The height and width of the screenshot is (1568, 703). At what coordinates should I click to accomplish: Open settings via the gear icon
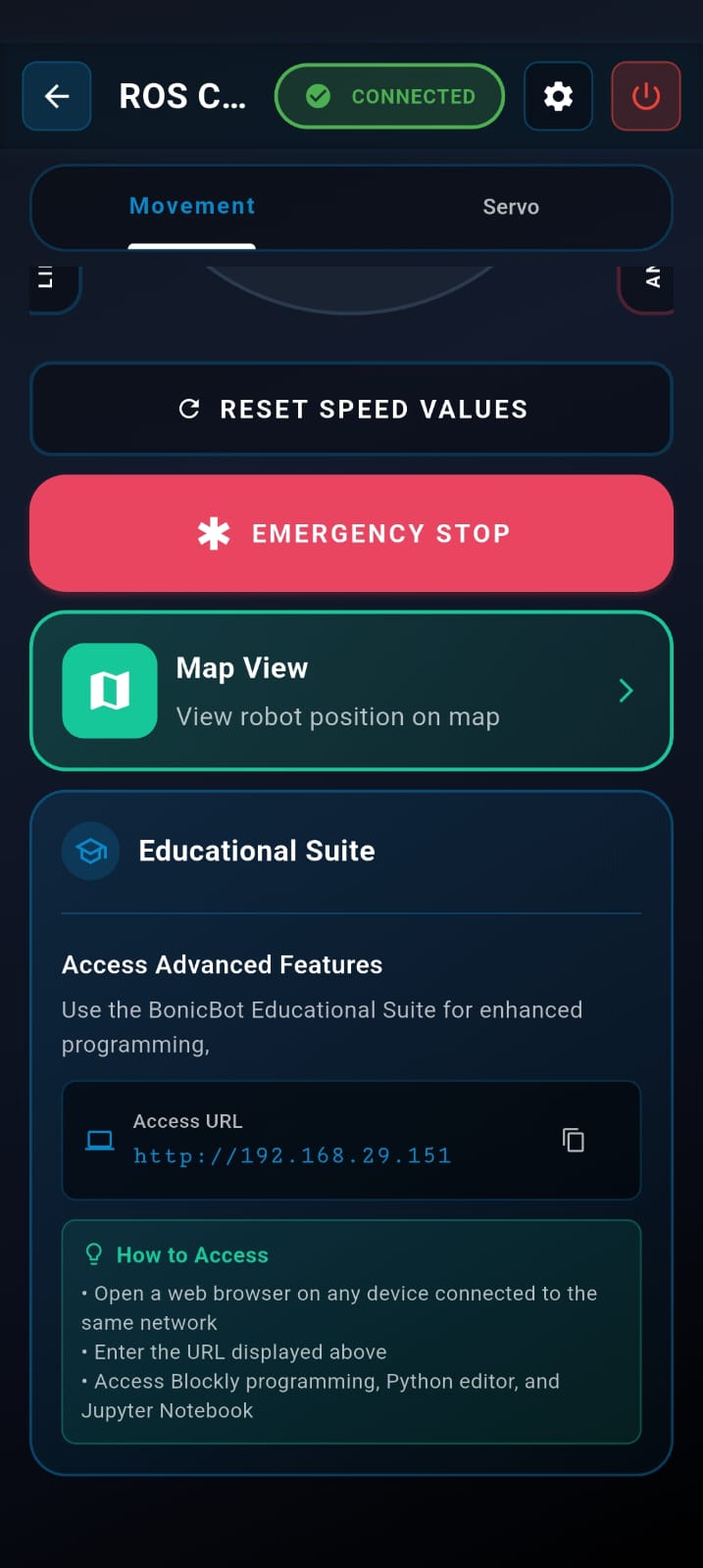click(x=558, y=96)
